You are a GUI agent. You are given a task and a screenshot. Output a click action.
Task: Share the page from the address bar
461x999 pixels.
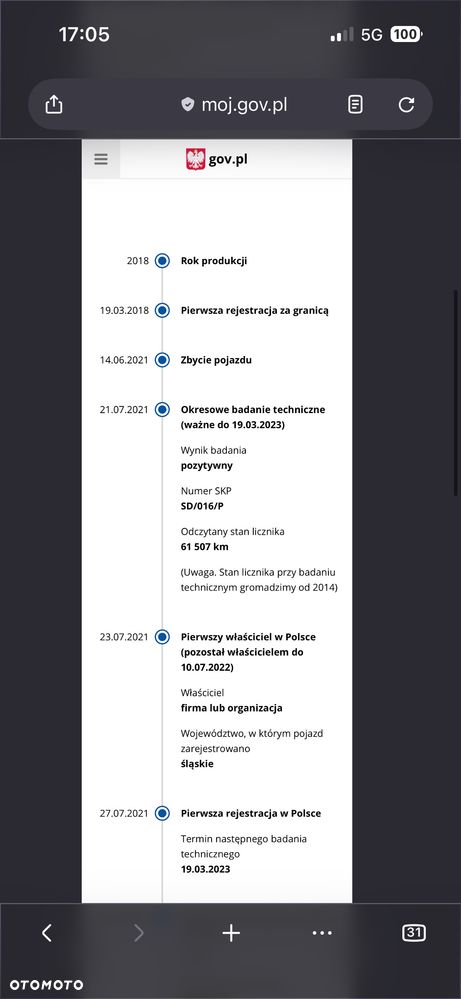pyautogui.click(x=54, y=104)
